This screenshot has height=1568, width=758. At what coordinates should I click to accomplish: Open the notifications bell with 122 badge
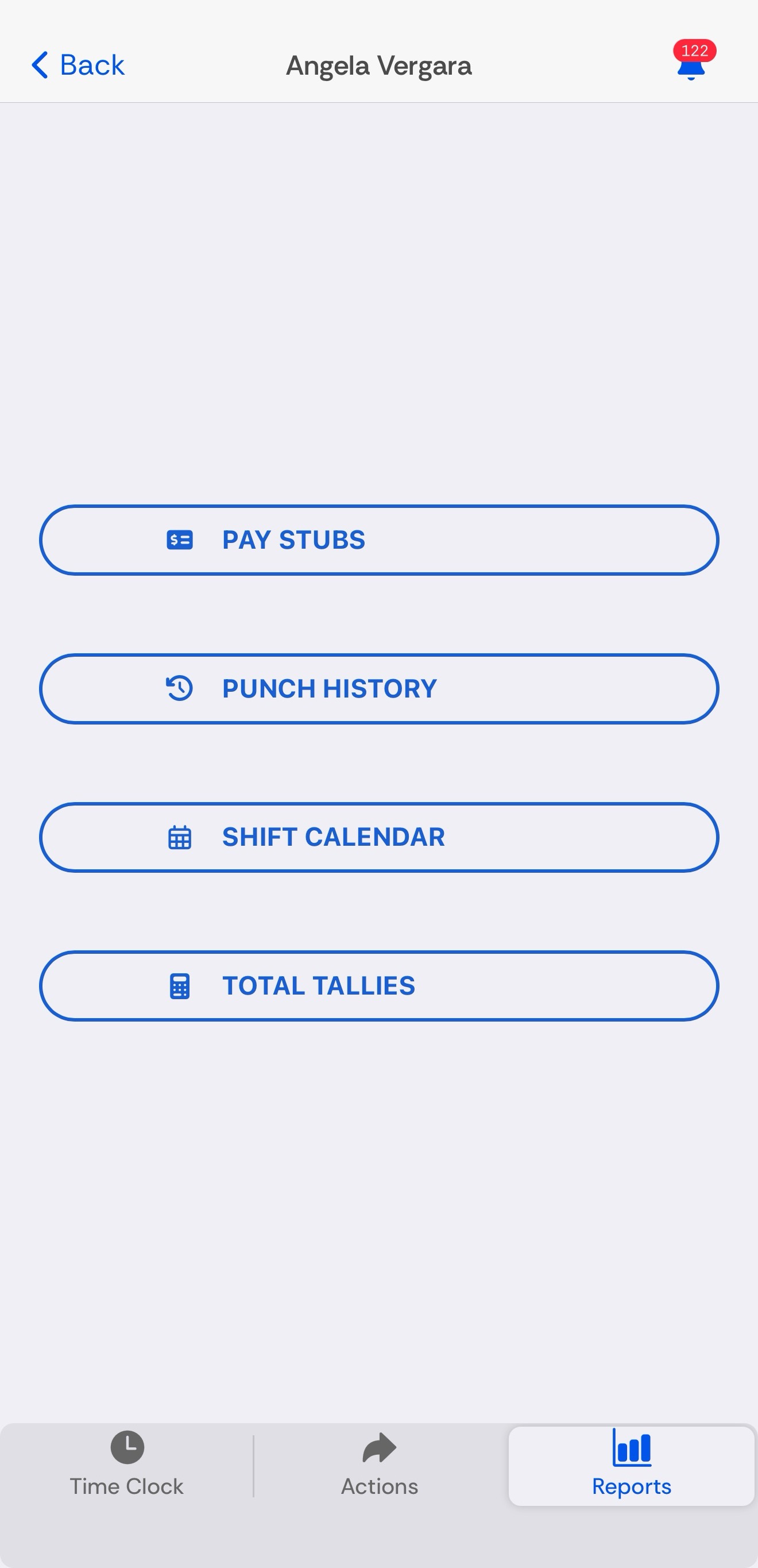[x=694, y=61]
